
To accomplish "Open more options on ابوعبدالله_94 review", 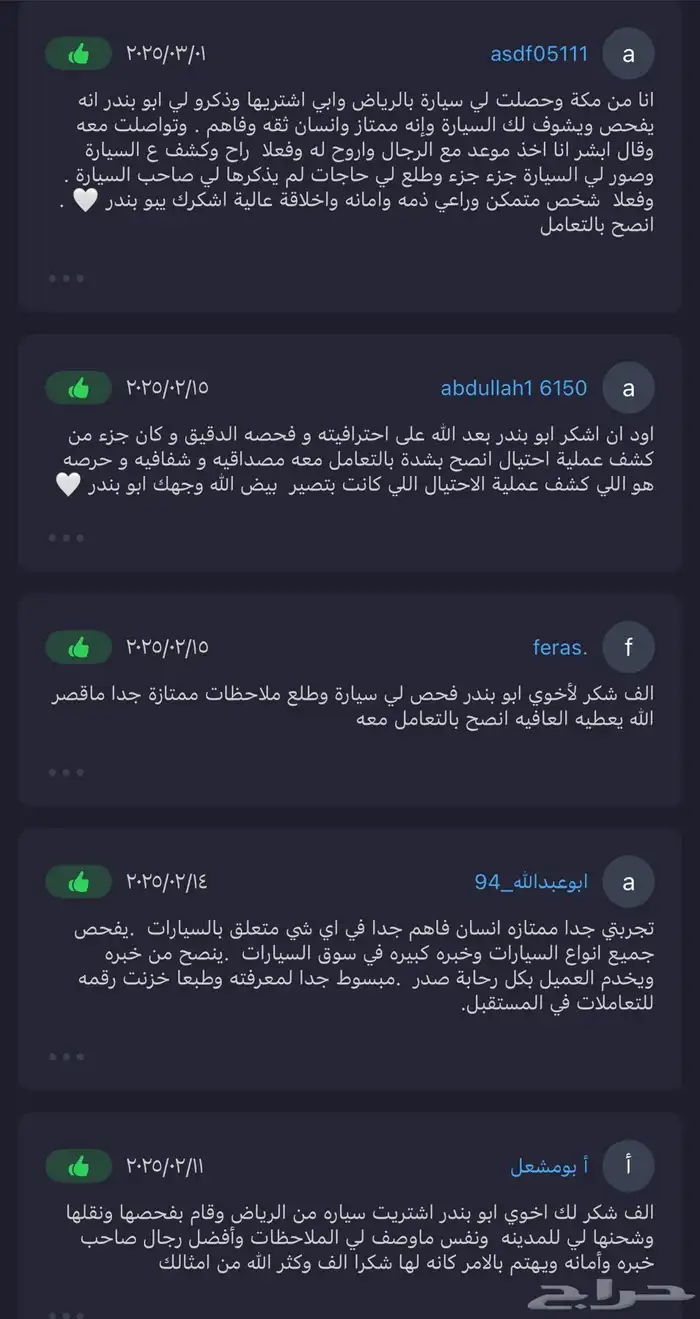I will click(x=66, y=1056).
